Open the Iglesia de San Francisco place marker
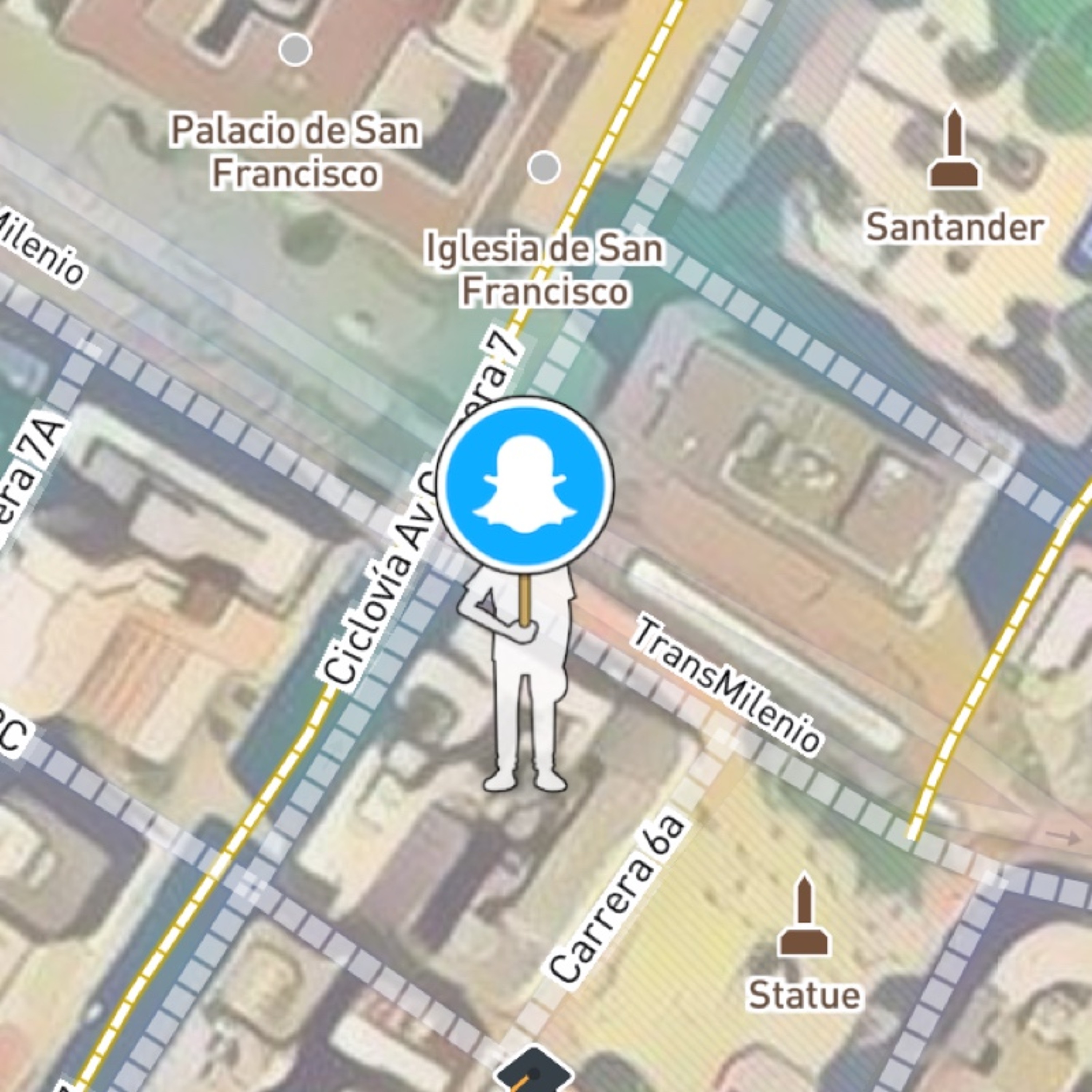 tap(544, 167)
